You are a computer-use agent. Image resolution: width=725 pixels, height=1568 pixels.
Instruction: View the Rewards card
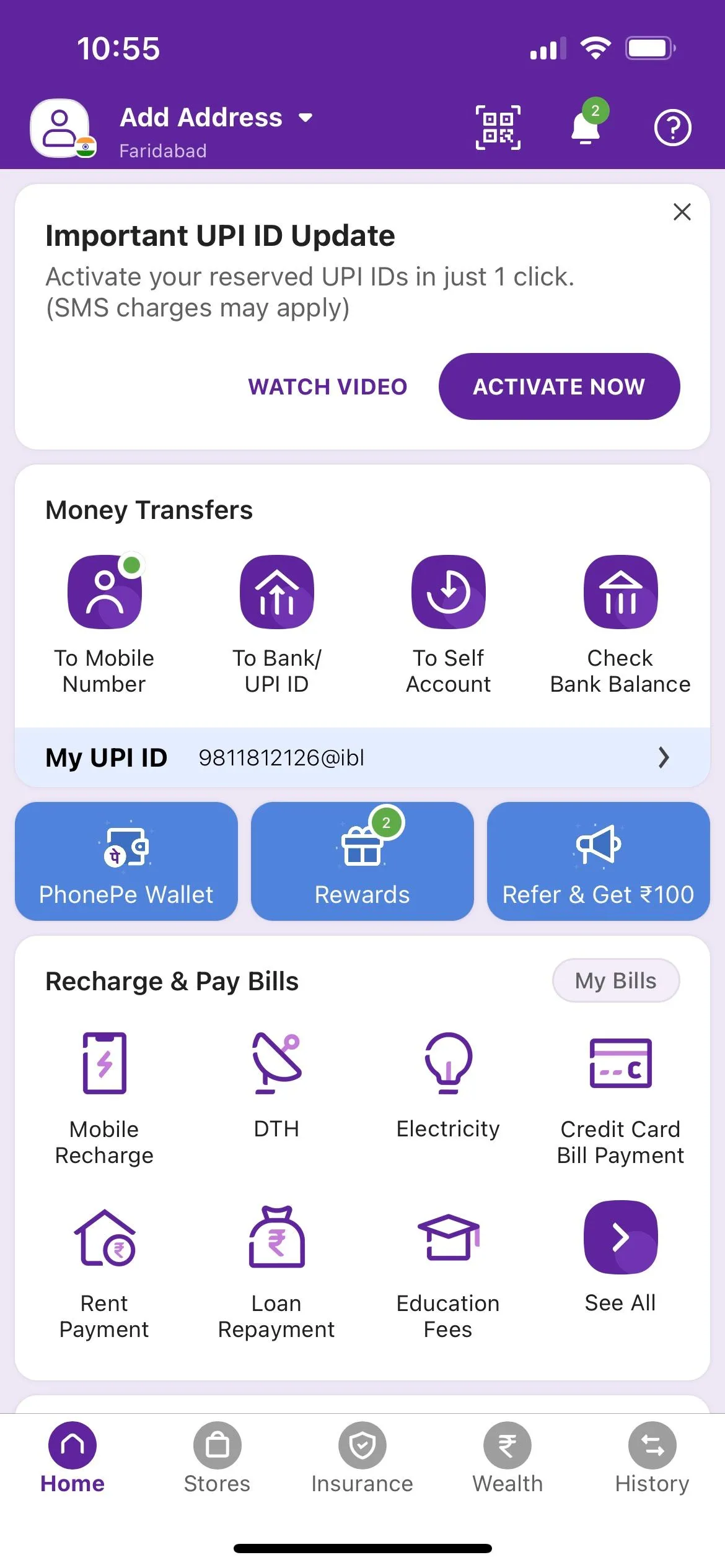pos(362,861)
